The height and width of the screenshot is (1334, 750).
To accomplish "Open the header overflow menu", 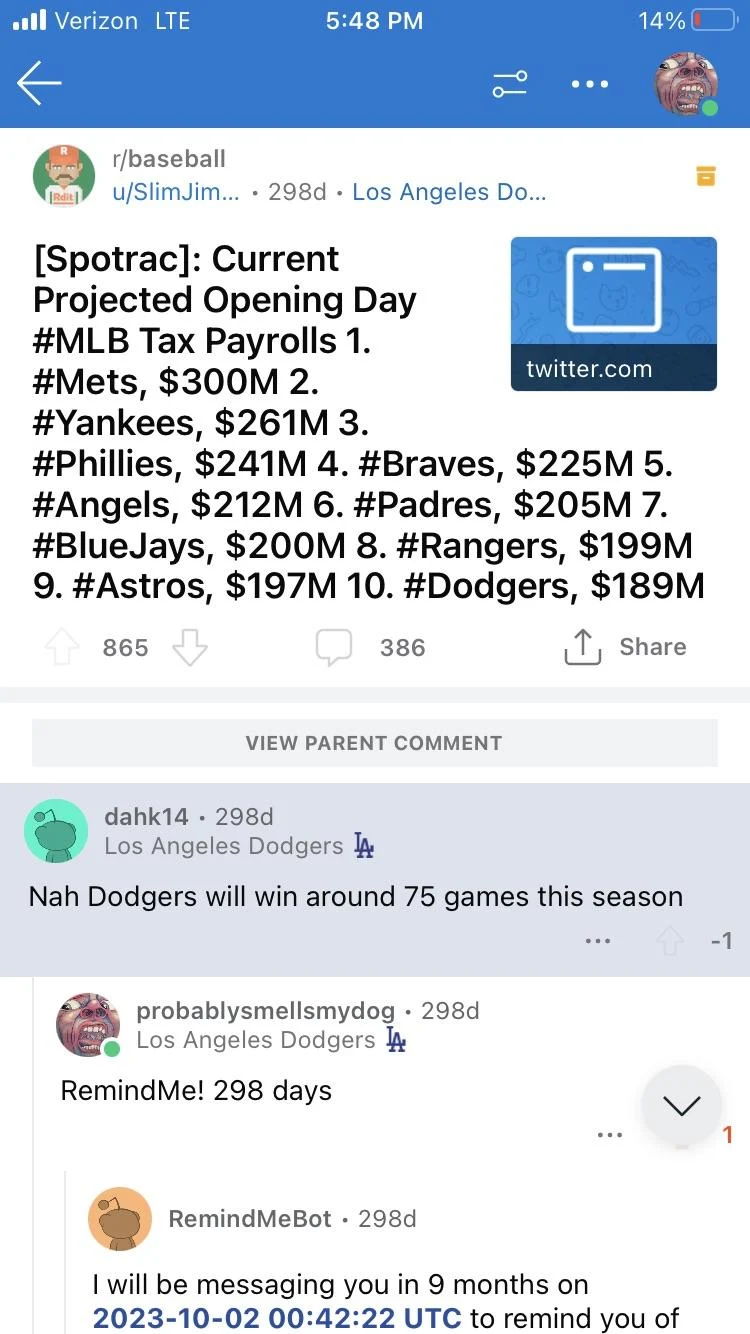I will (590, 84).
